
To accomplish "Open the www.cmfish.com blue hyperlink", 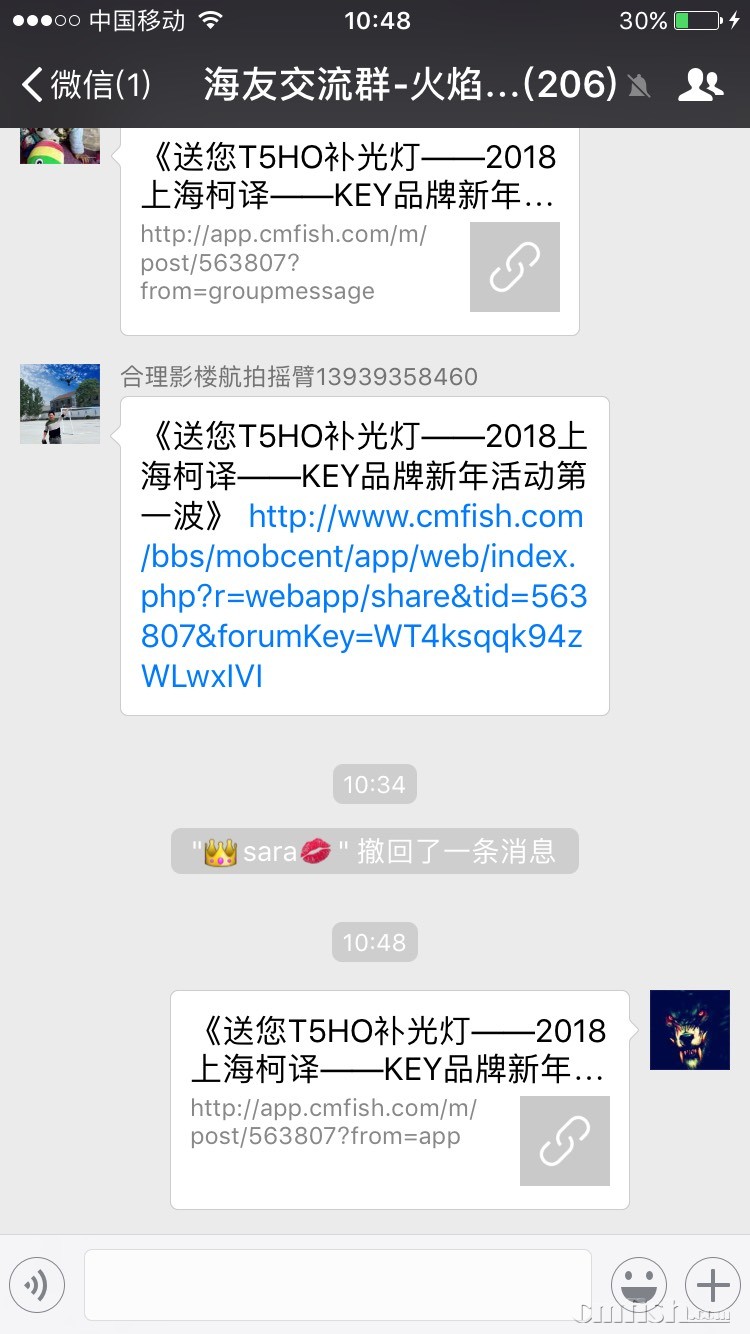I will 363,596.
